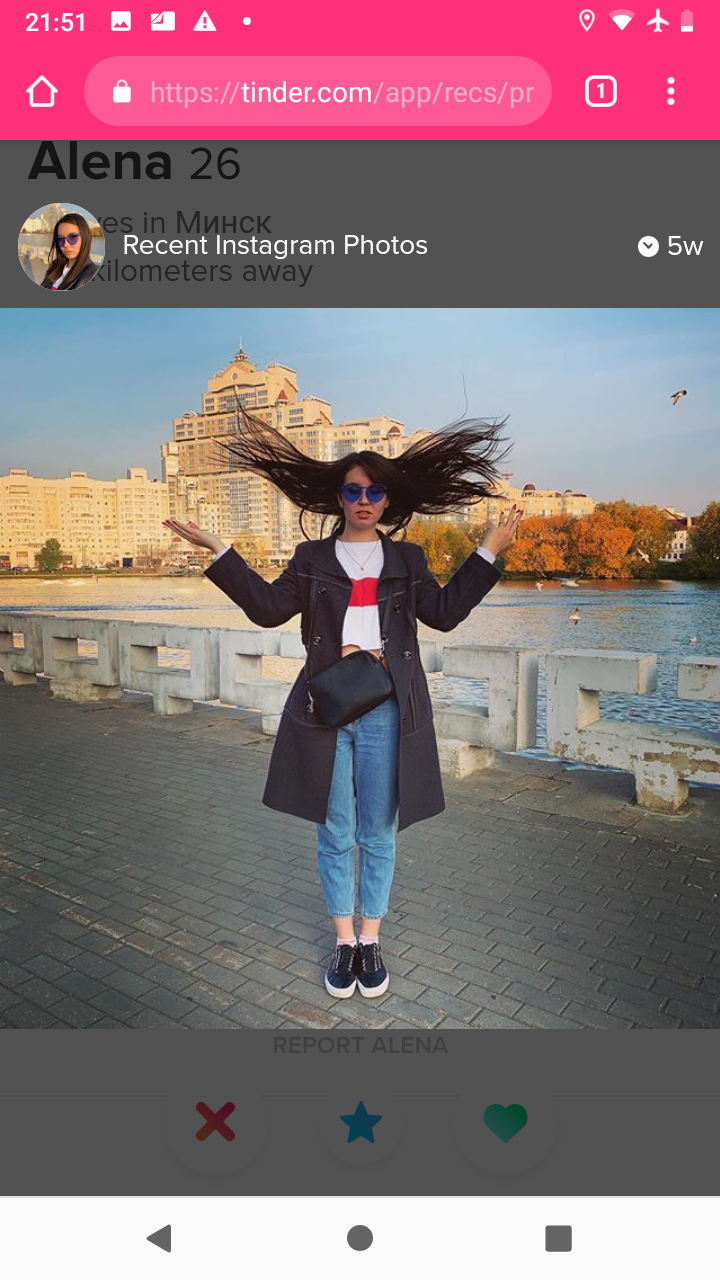Tap Alena's round profile avatar
The width and height of the screenshot is (720, 1280).
(61, 246)
